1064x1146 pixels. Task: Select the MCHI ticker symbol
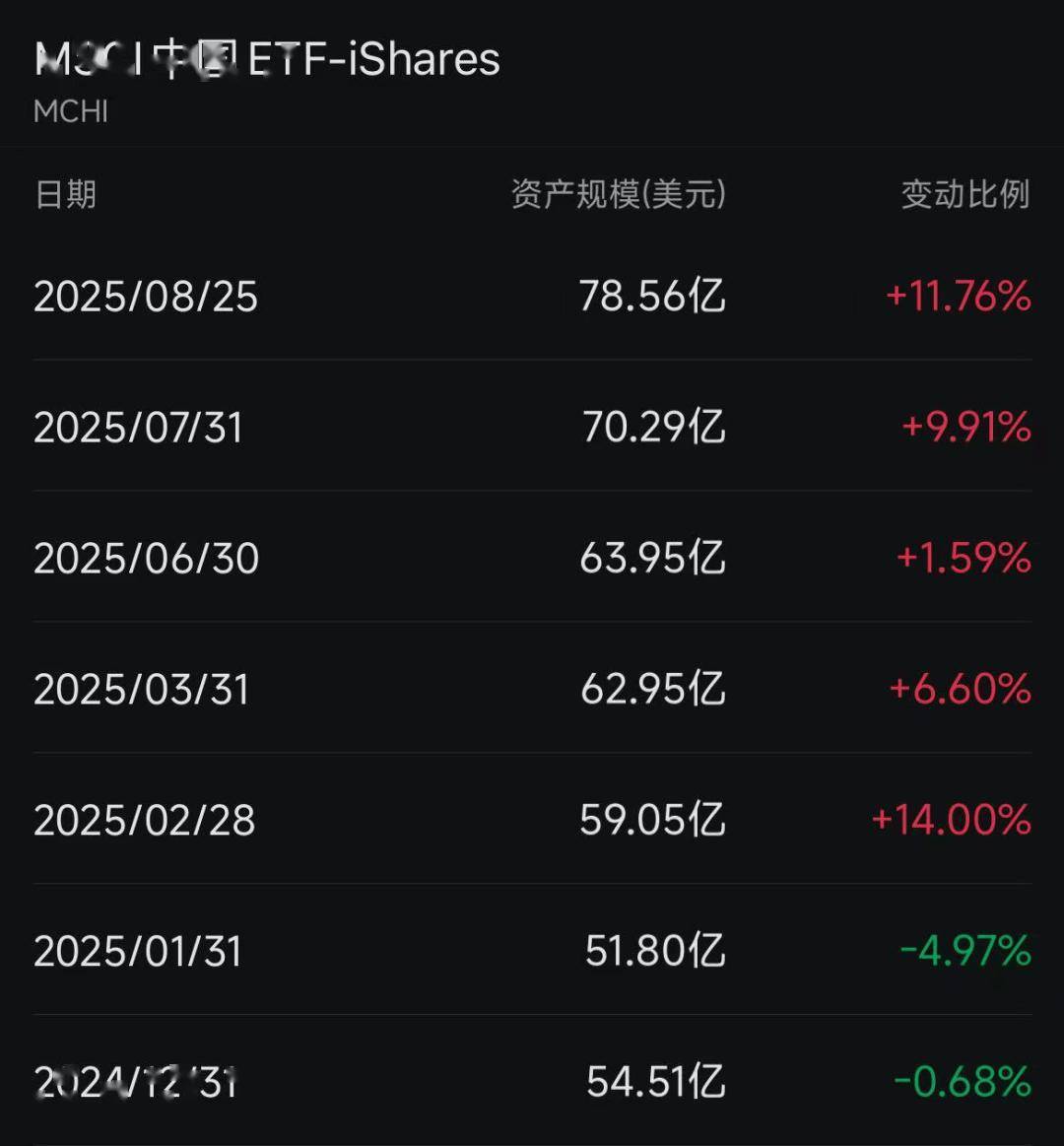point(69,112)
